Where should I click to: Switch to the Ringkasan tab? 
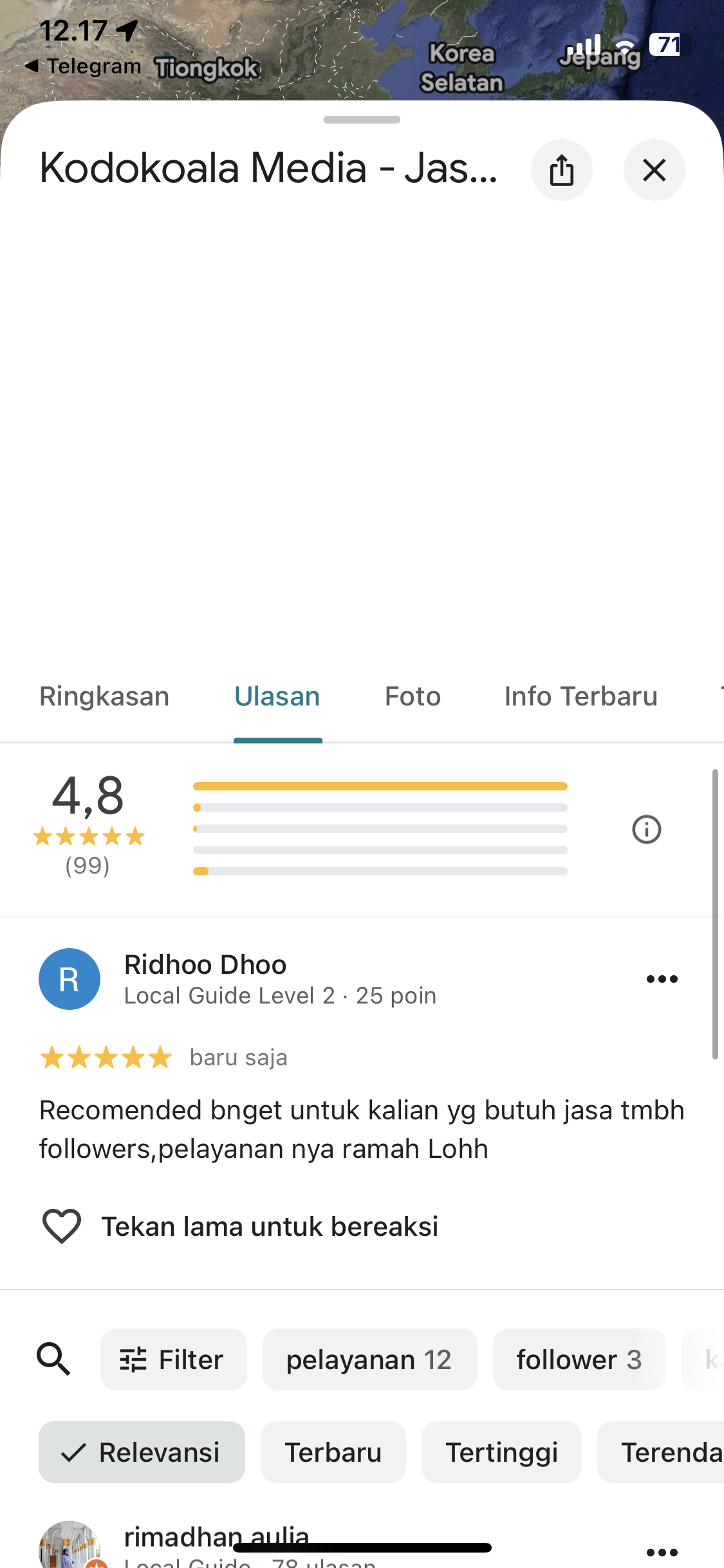point(104,696)
